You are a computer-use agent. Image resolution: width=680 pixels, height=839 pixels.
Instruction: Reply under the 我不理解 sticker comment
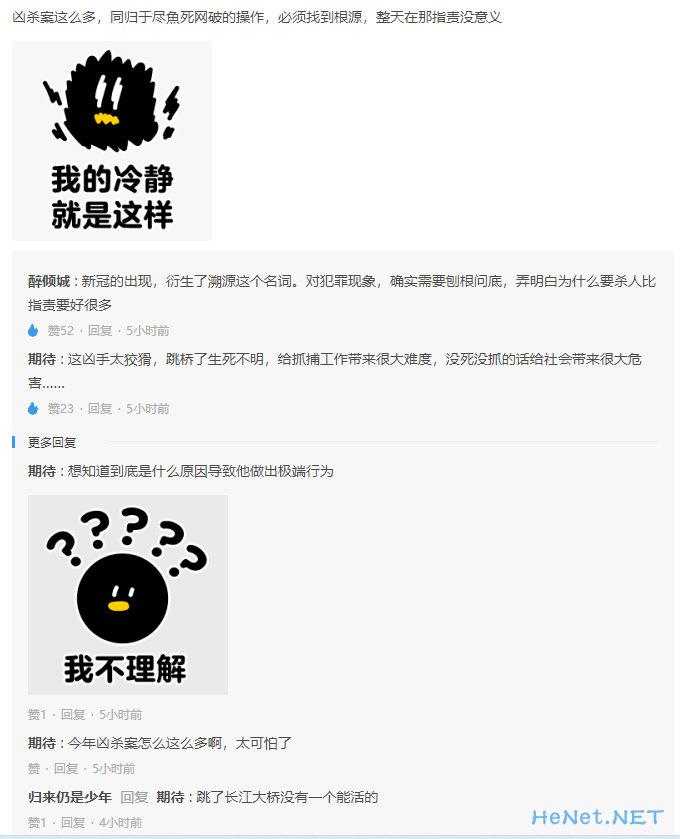(x=73, y=715)
